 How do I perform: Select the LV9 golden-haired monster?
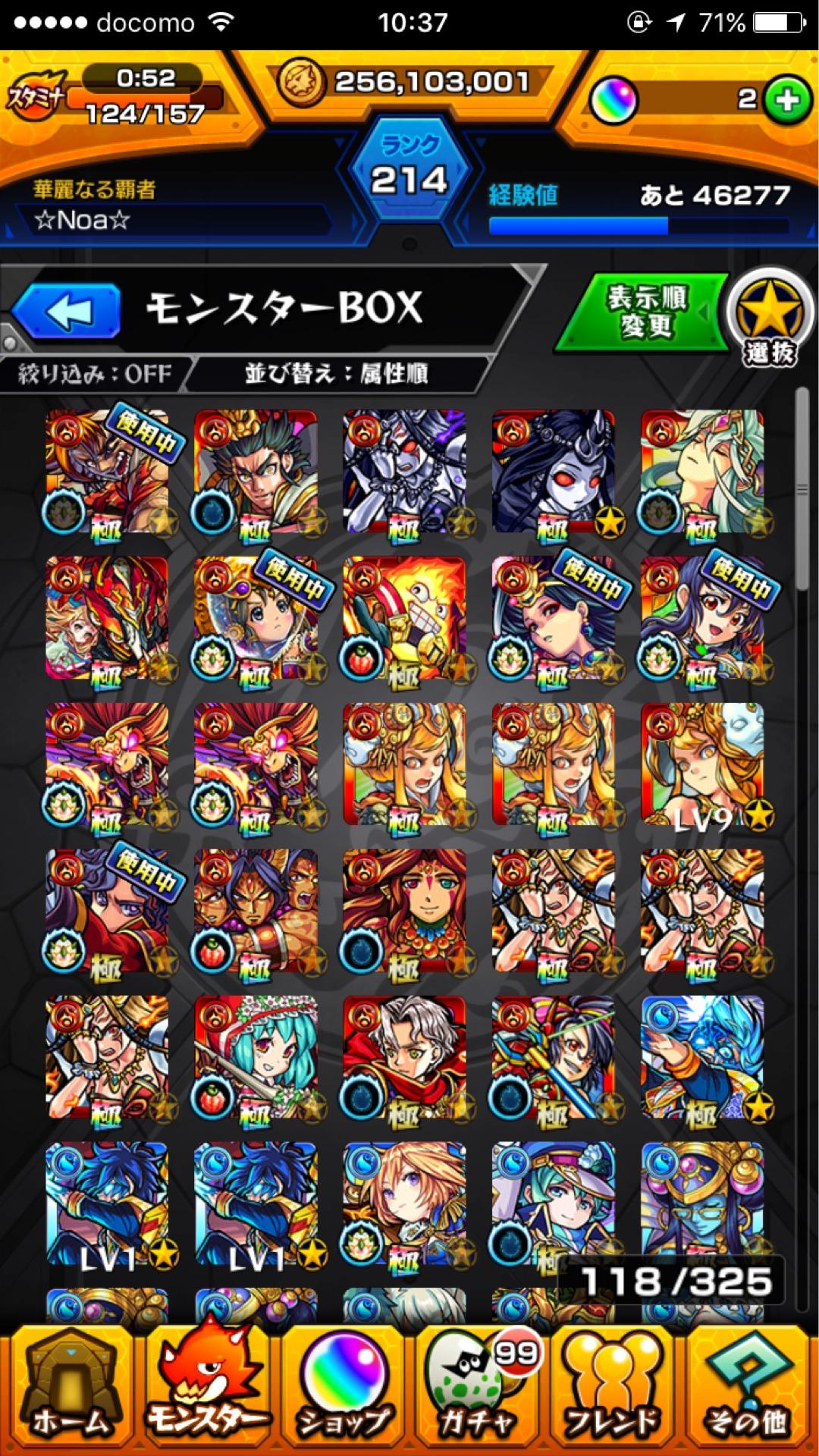tap(702, 764)
